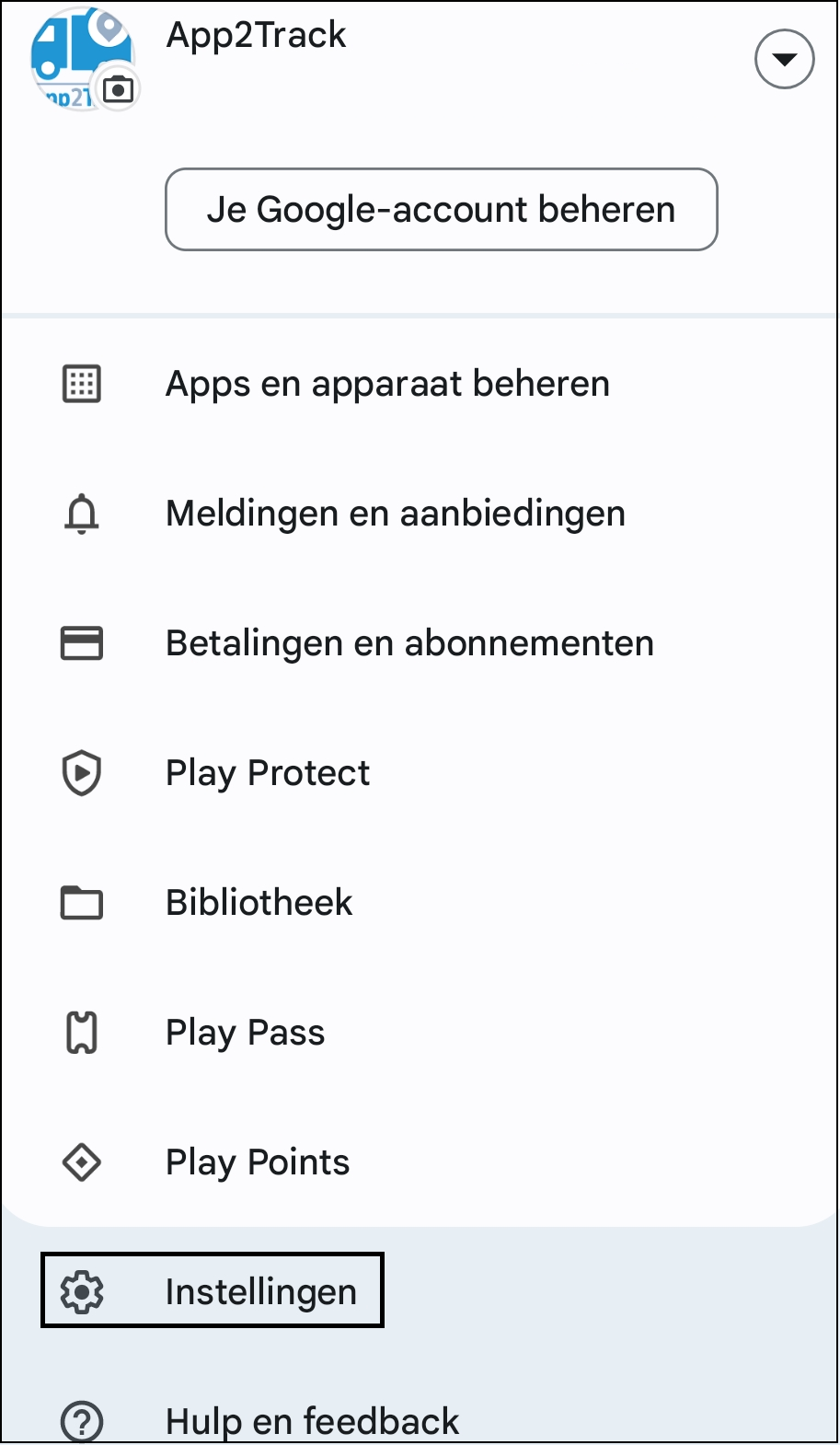Image resolution: width=840 pixels, height=1445 pixels.
Task: Click the Play Points diamond icon
Action: (x=81, y=1162)
